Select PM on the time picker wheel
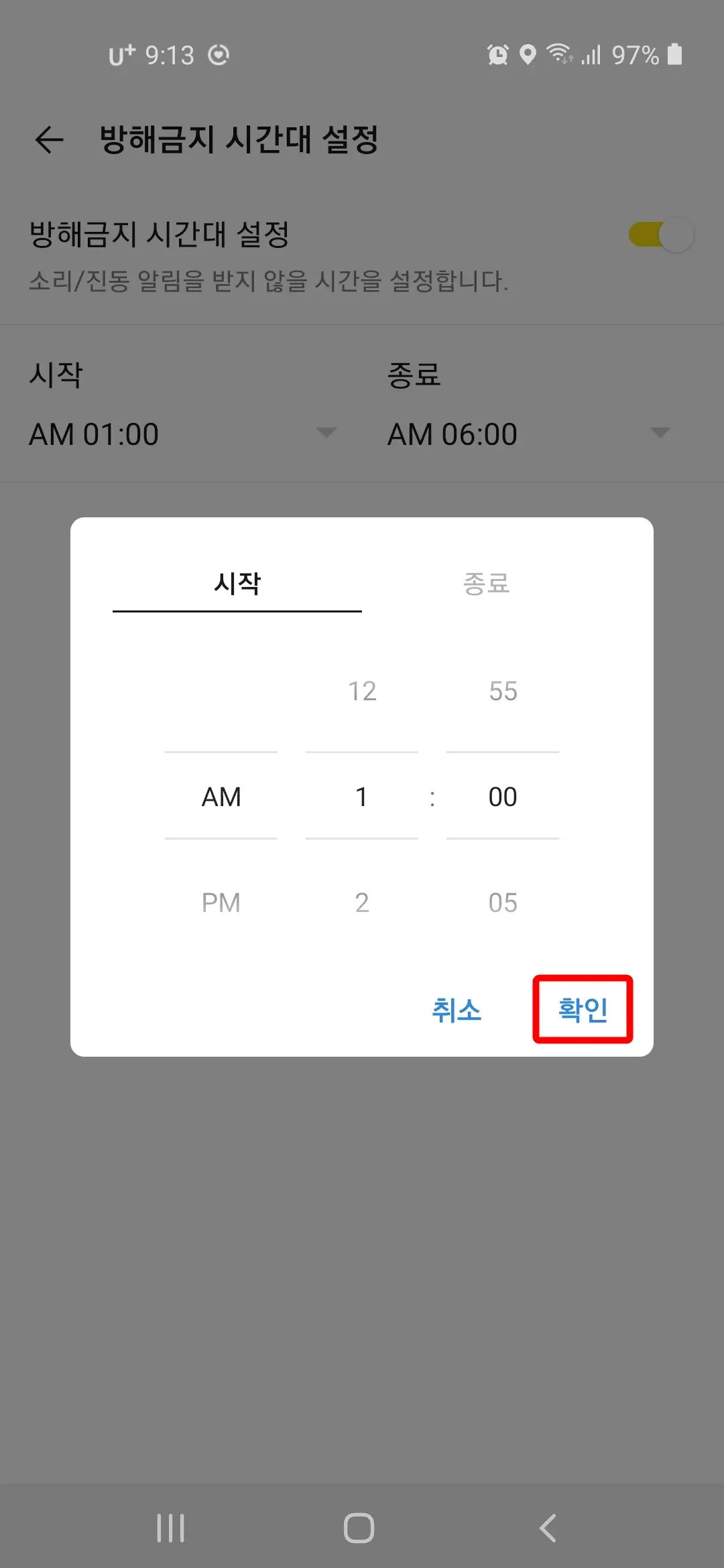724x1568 pixels. coord(221,903)
